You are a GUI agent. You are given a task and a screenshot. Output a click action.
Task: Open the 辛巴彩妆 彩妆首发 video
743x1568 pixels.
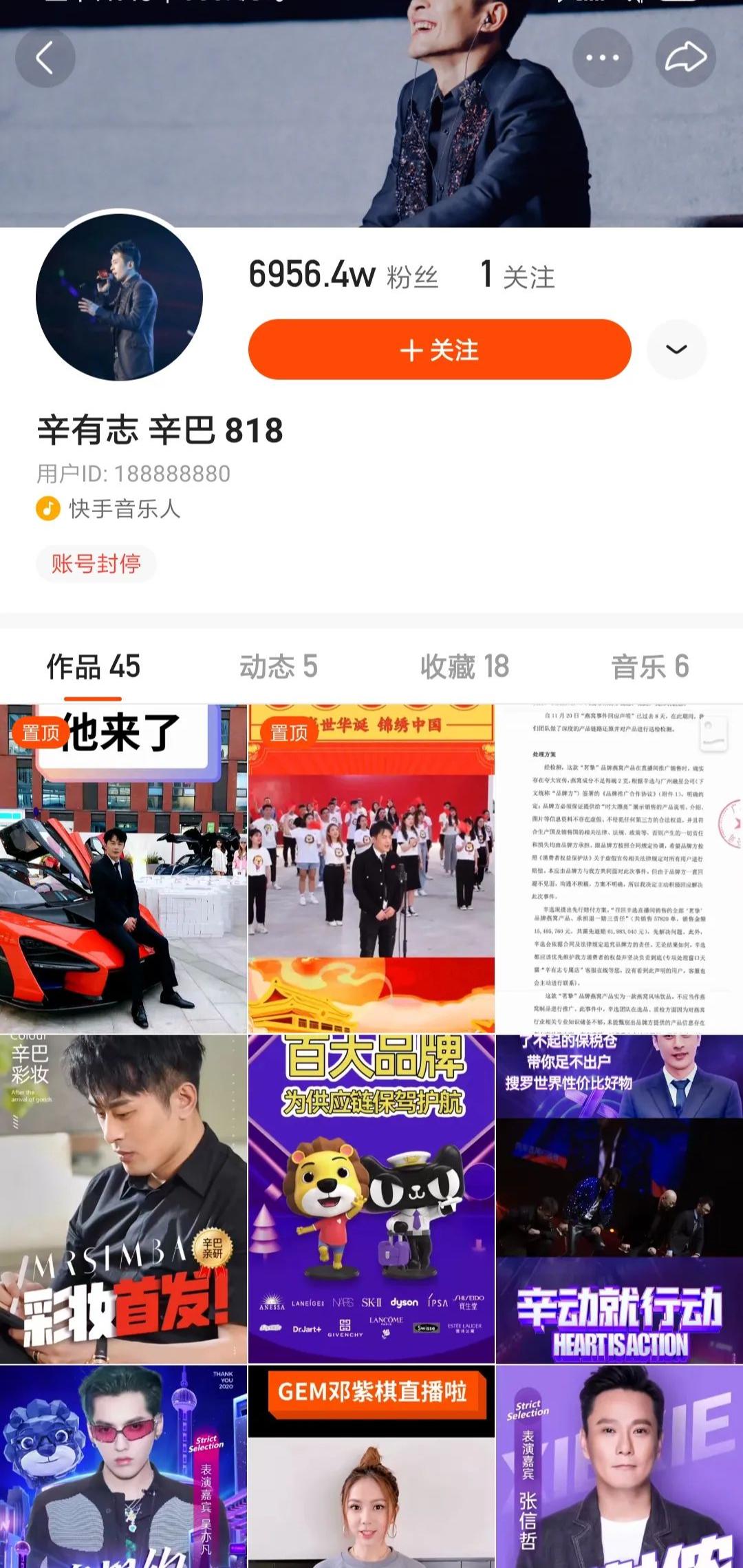pyautogui.click(x=123, y=1199)
